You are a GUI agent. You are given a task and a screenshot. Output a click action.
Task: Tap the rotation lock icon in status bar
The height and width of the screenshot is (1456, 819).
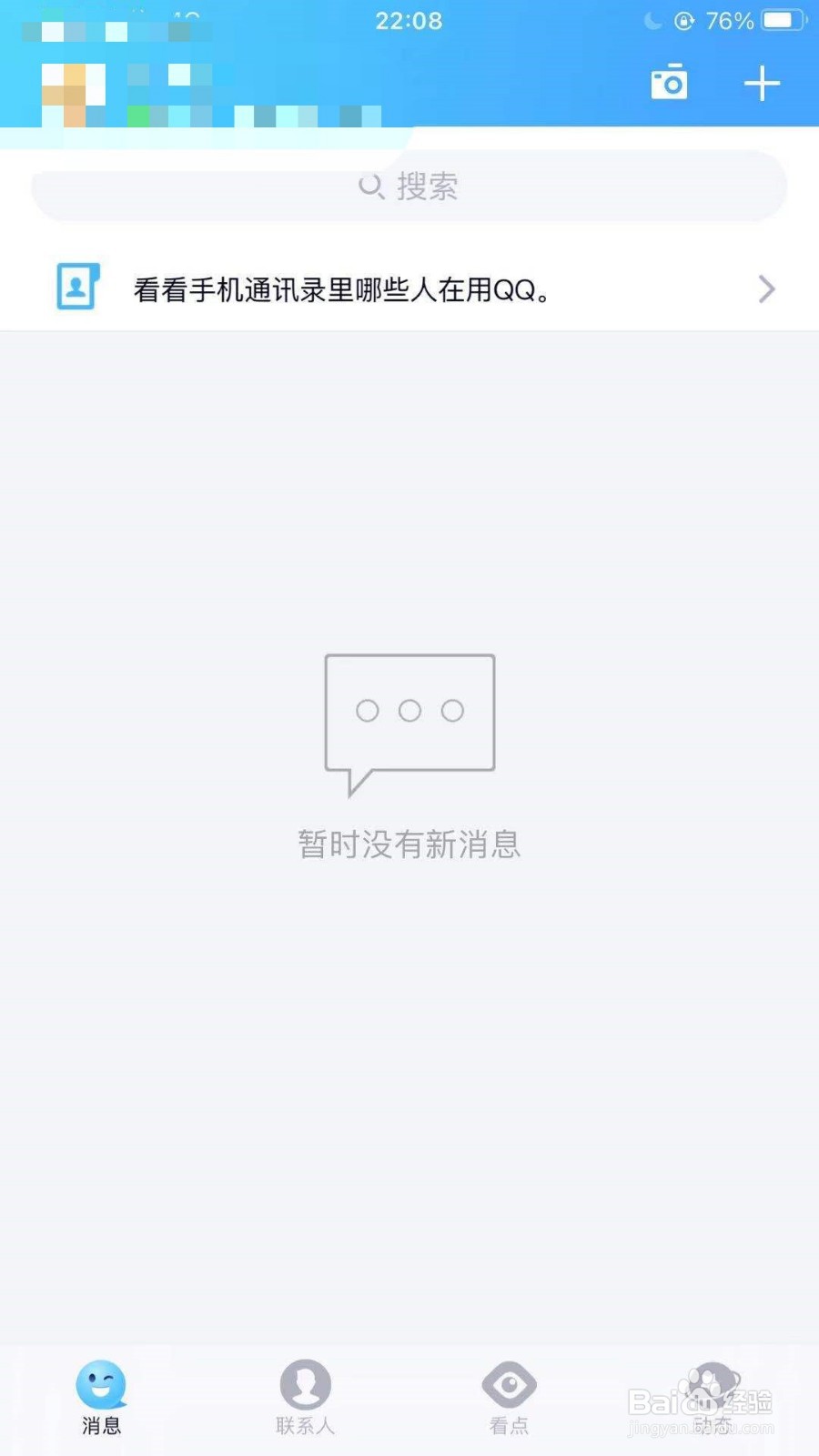point(683,20)
